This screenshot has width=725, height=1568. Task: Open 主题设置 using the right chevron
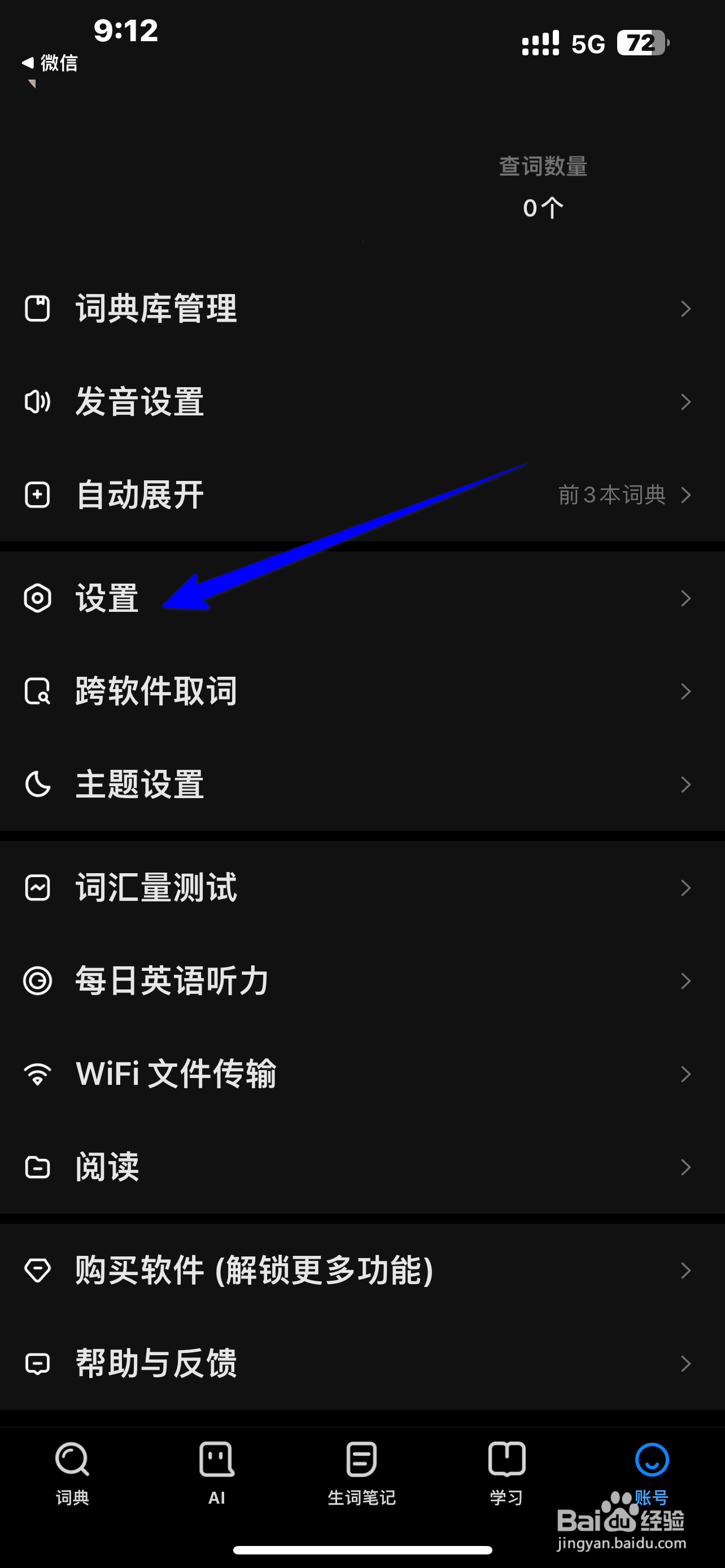click(x=685, y=785)
